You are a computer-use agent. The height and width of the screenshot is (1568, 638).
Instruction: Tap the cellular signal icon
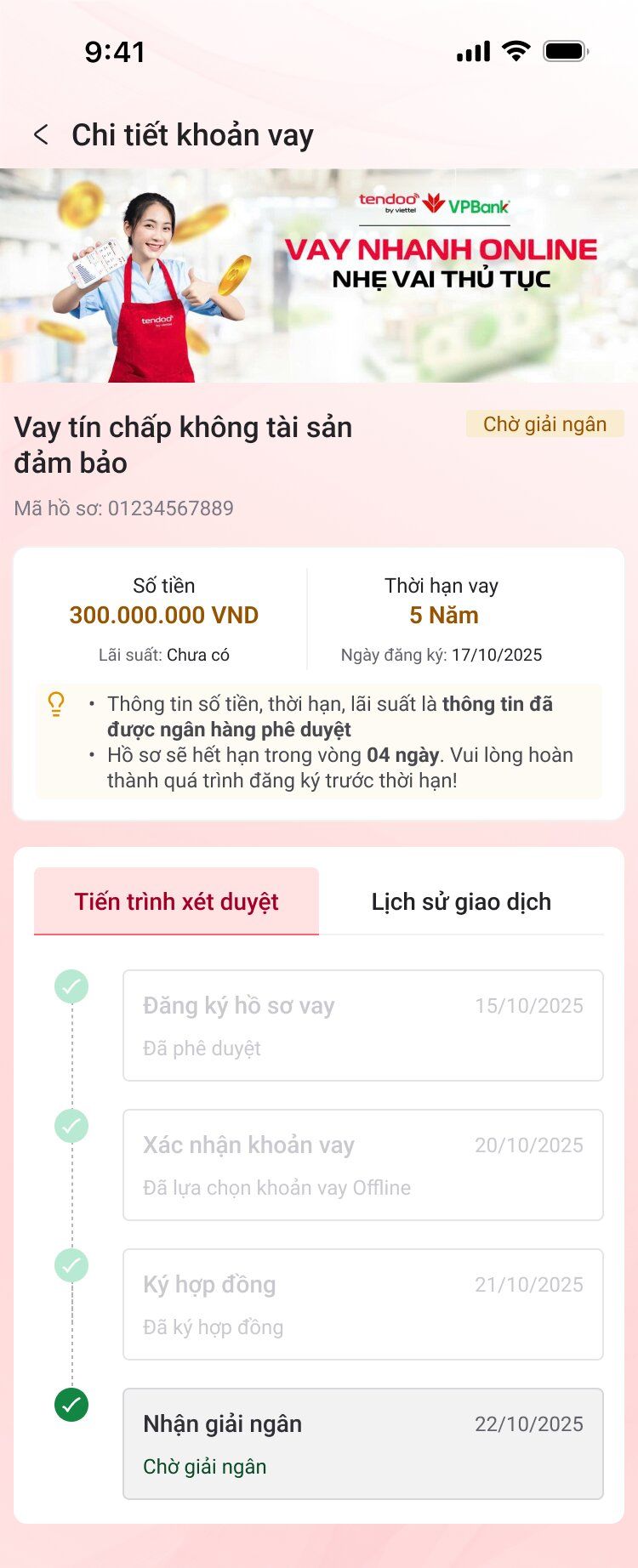[471, 50]
